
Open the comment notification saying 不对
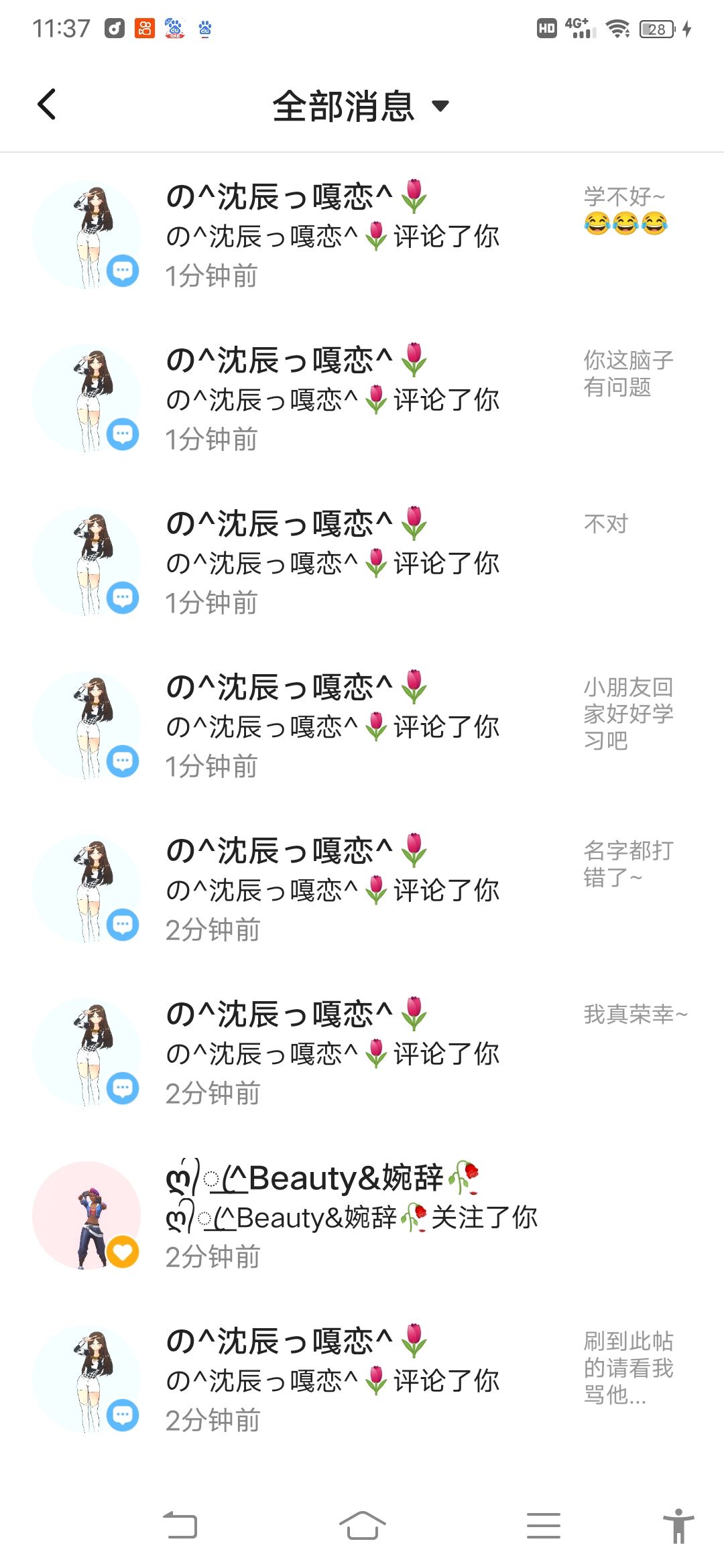362,562
